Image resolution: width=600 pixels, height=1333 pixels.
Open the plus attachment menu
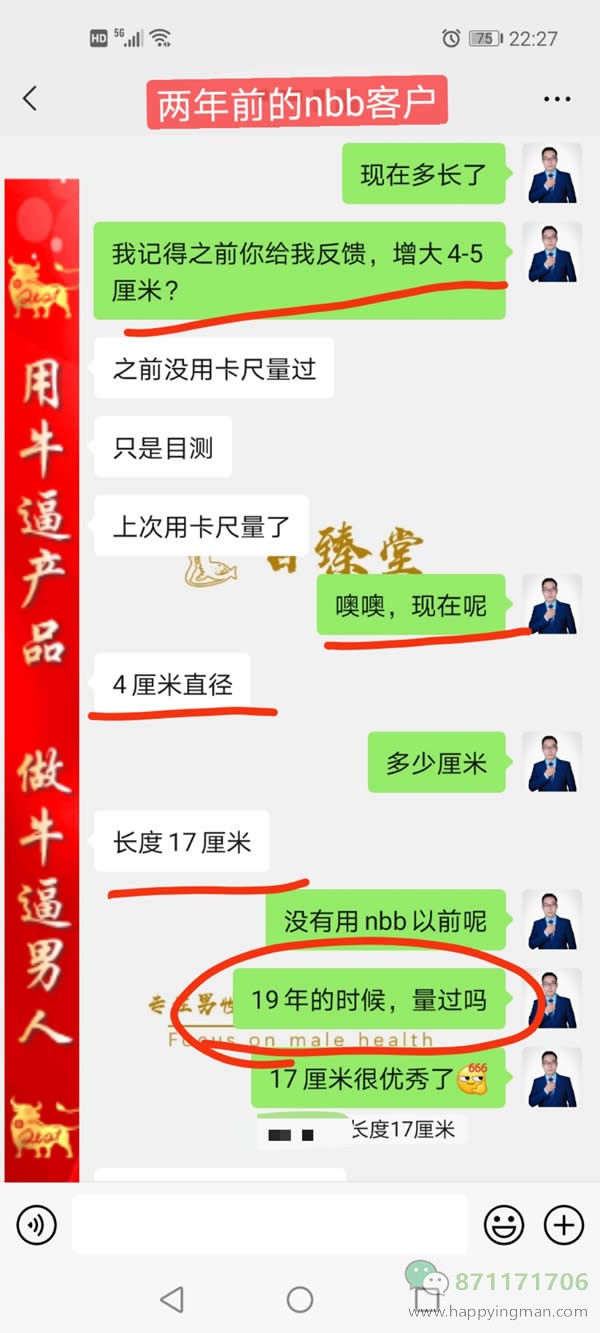[x=563, y=1224]
